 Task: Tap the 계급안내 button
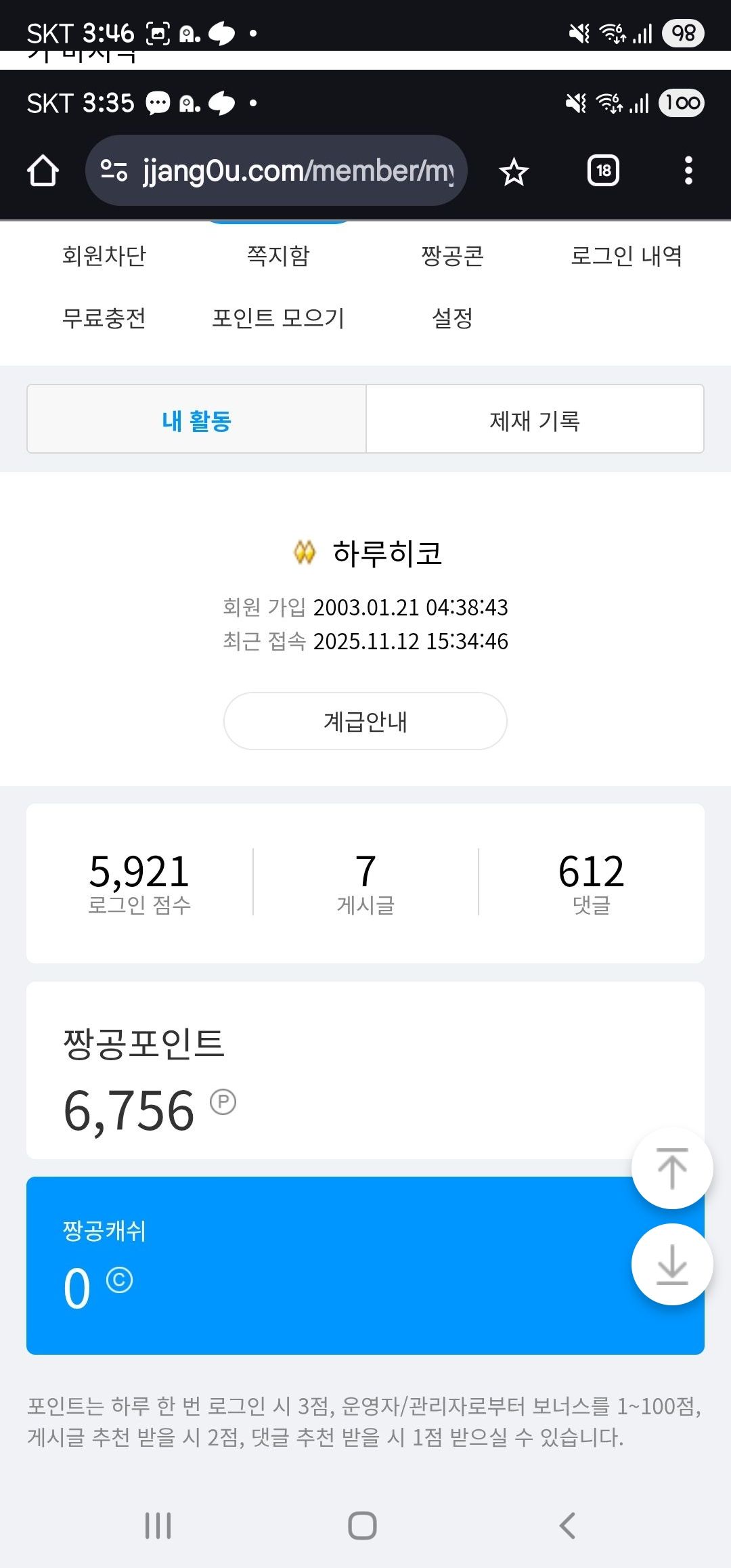point(365,721)
